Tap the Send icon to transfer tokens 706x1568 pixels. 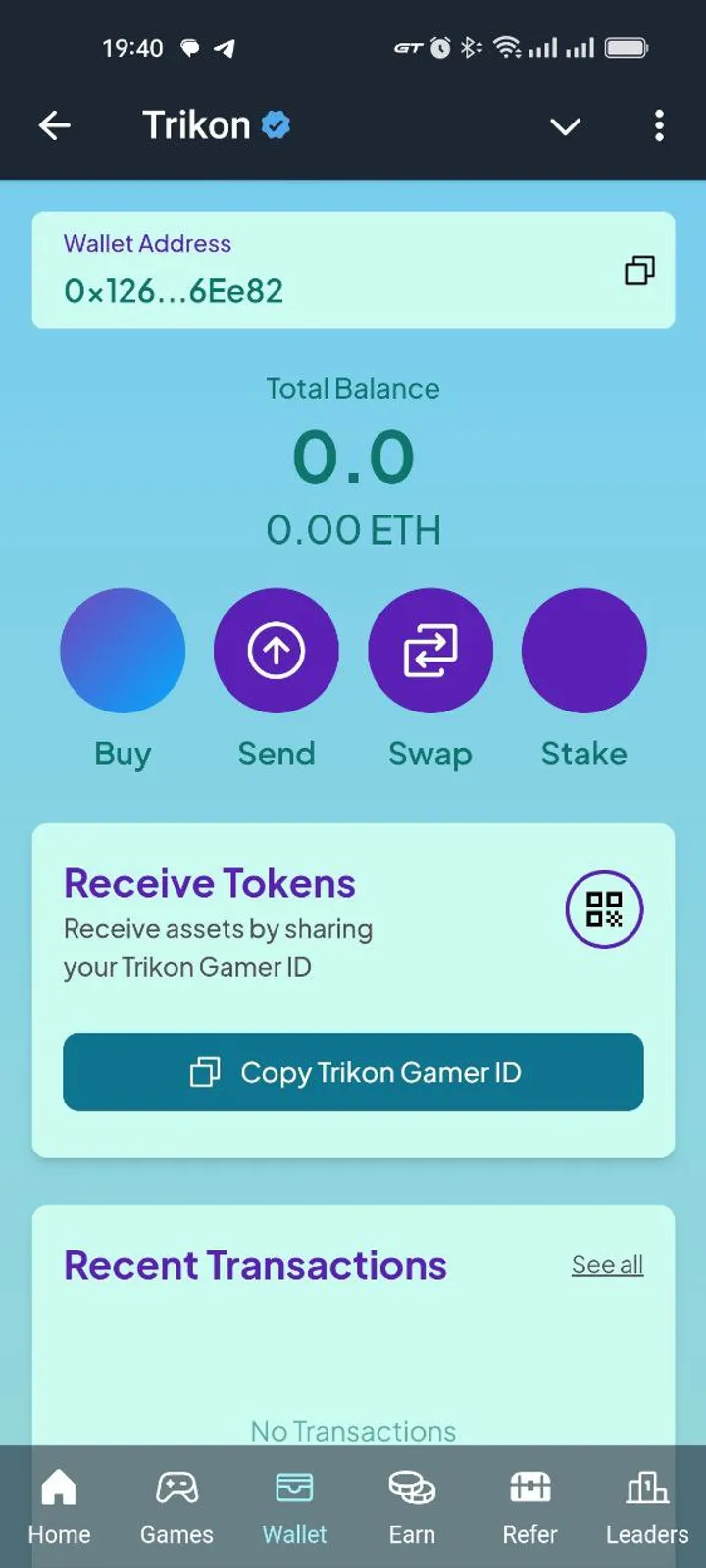click(x=277, y=650)
